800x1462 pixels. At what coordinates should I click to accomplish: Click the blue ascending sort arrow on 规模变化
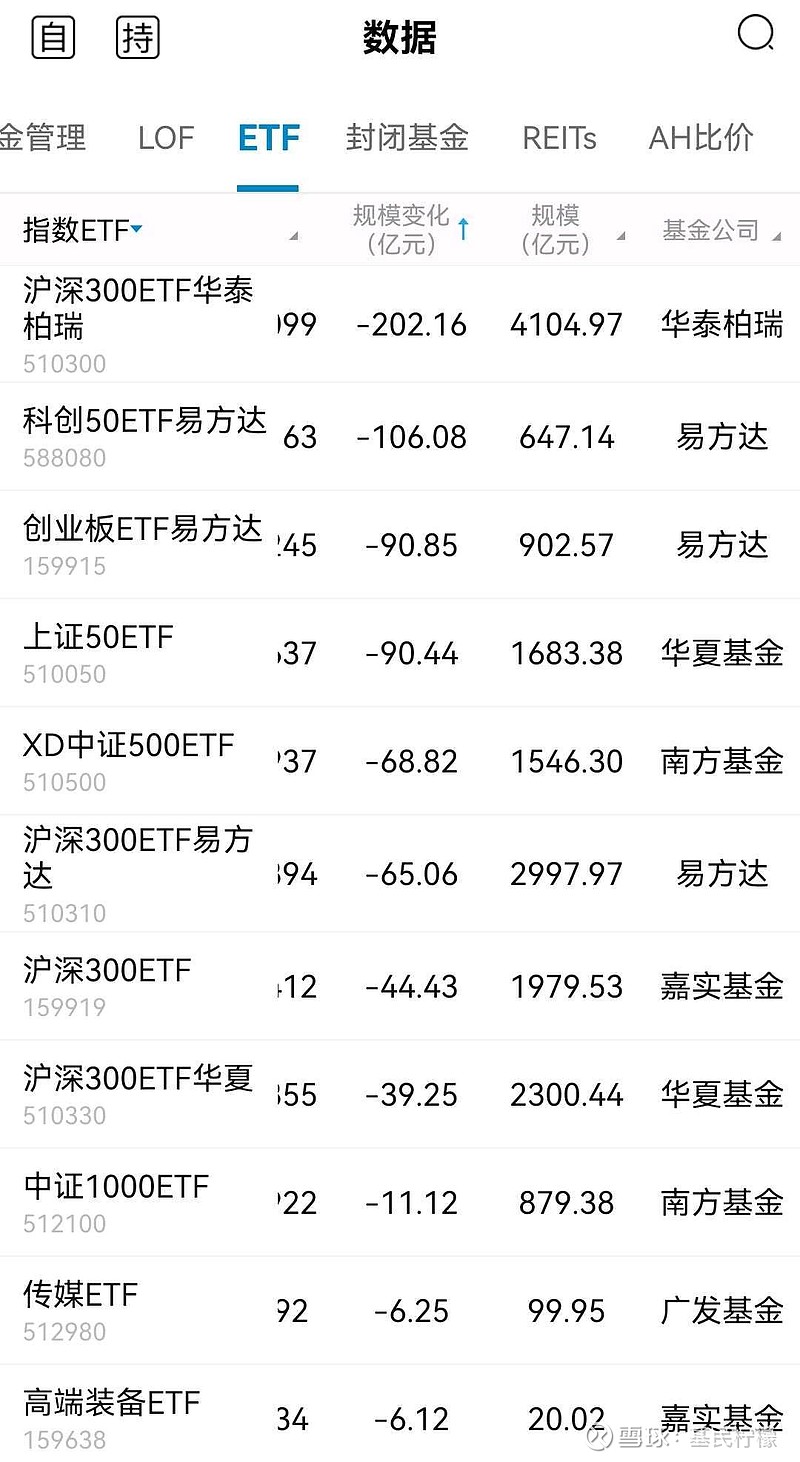462,228
